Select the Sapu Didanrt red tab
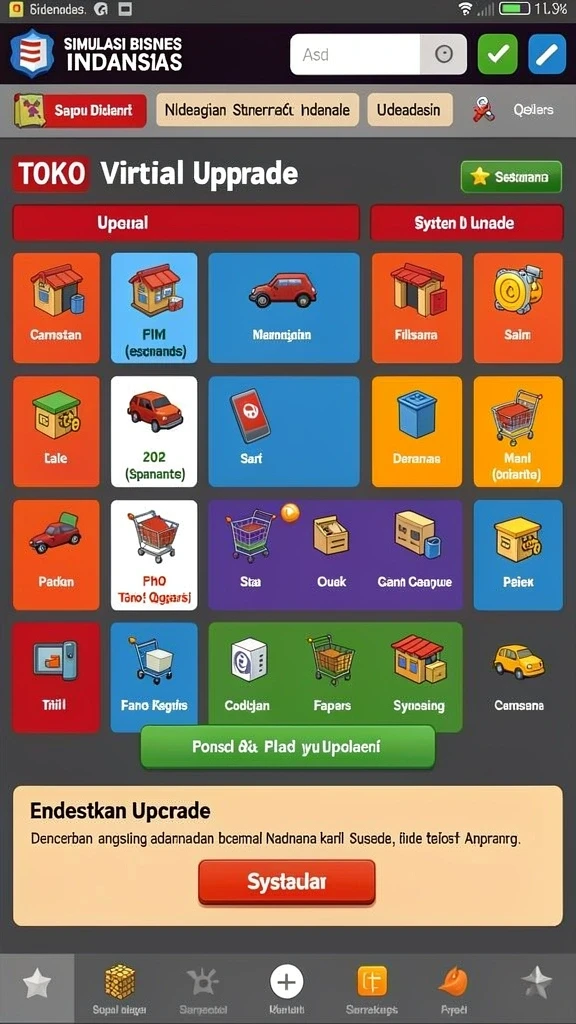Screen dimensions: 576x1024 80,110
